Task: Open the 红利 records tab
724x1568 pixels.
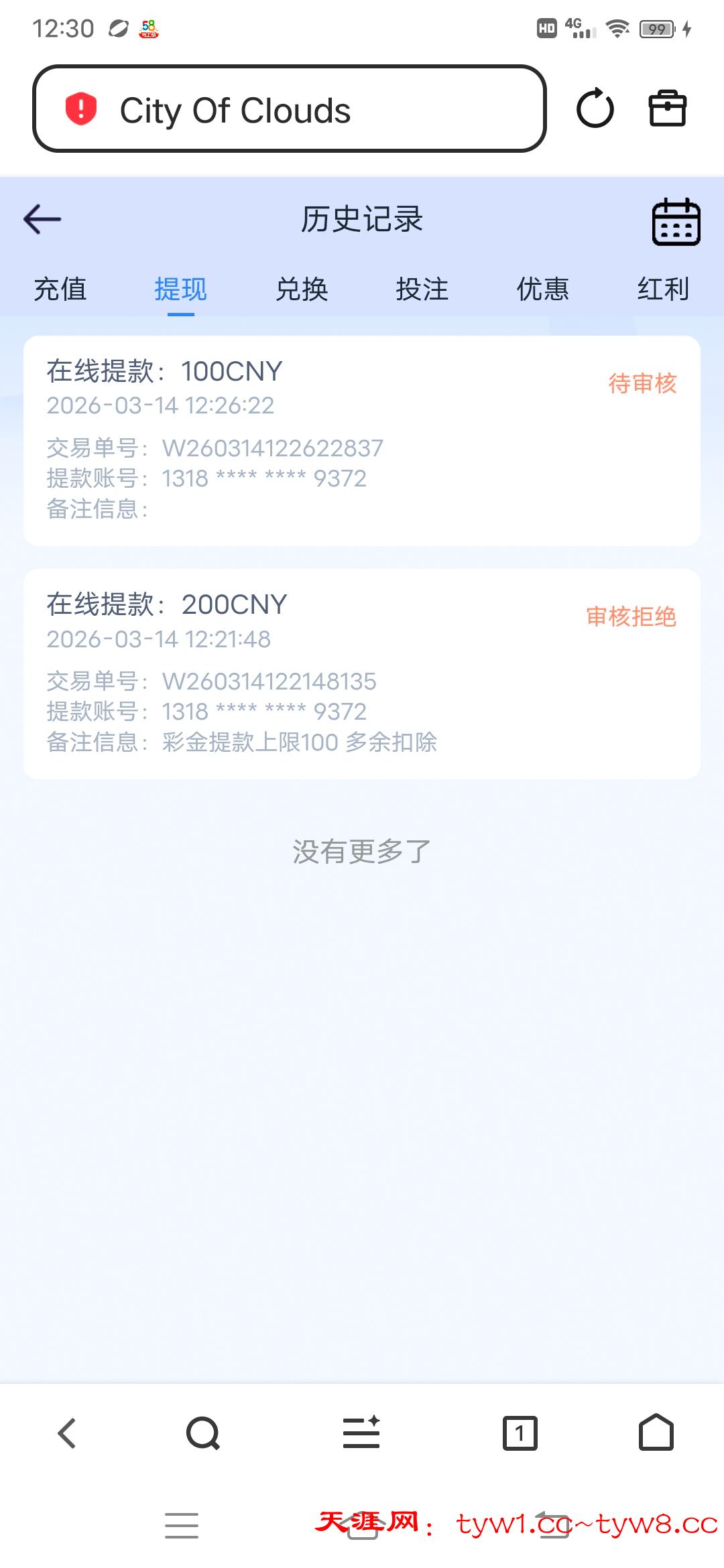Action: point(664,289)
